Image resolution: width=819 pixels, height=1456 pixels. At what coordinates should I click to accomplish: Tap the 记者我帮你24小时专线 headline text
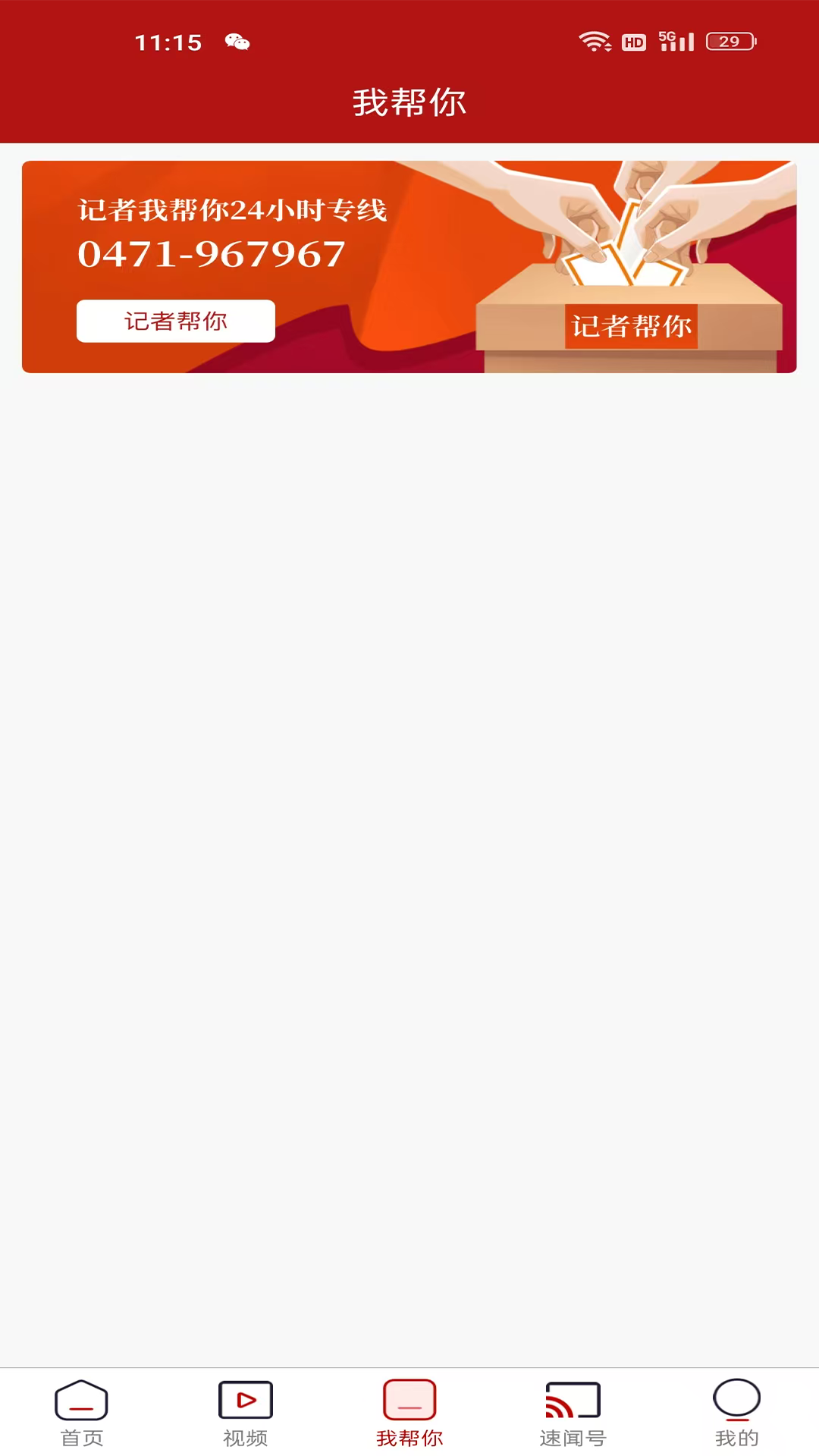tap(233, 210)
